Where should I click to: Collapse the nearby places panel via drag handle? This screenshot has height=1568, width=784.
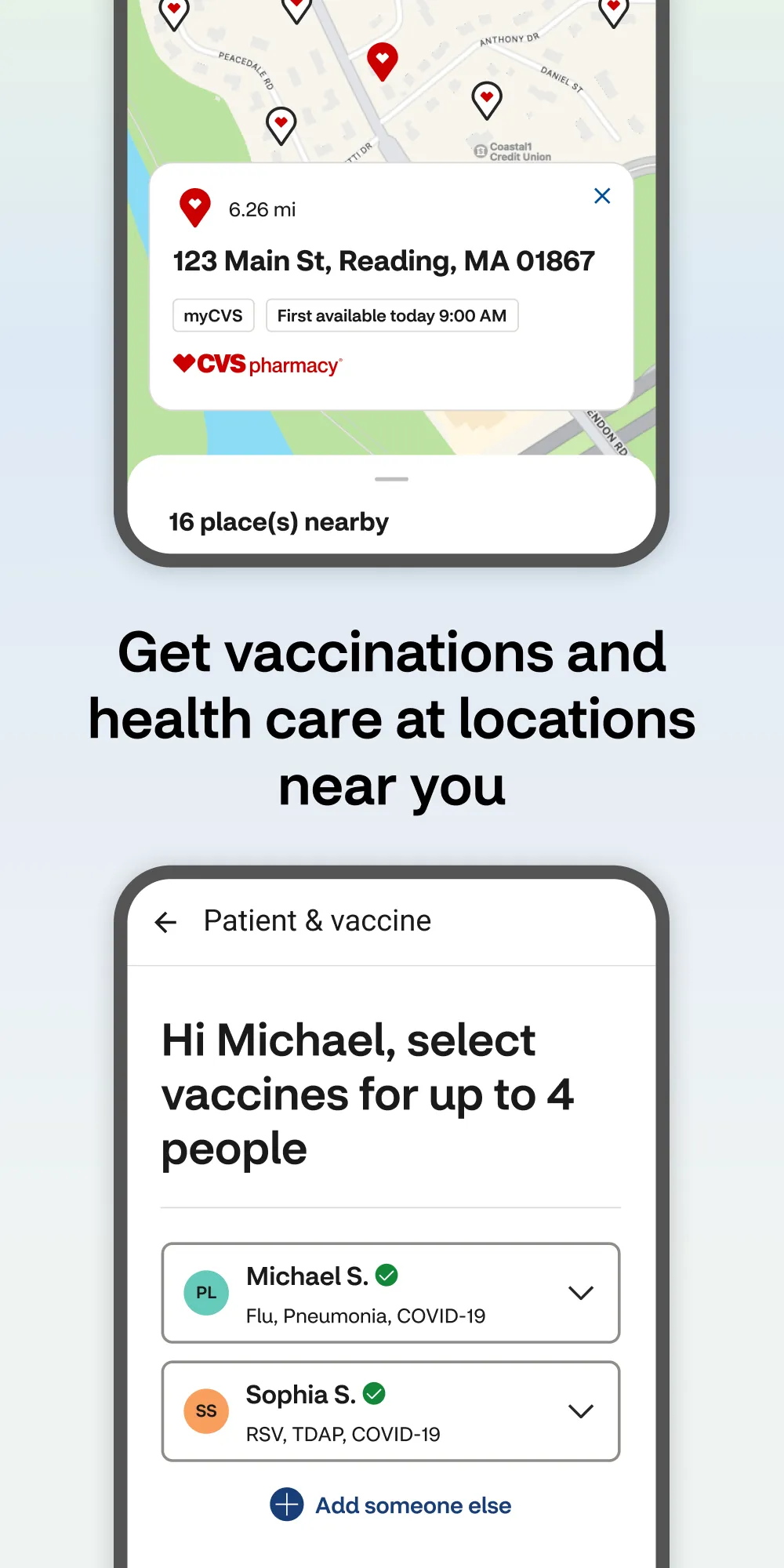(x=392, y=478)
